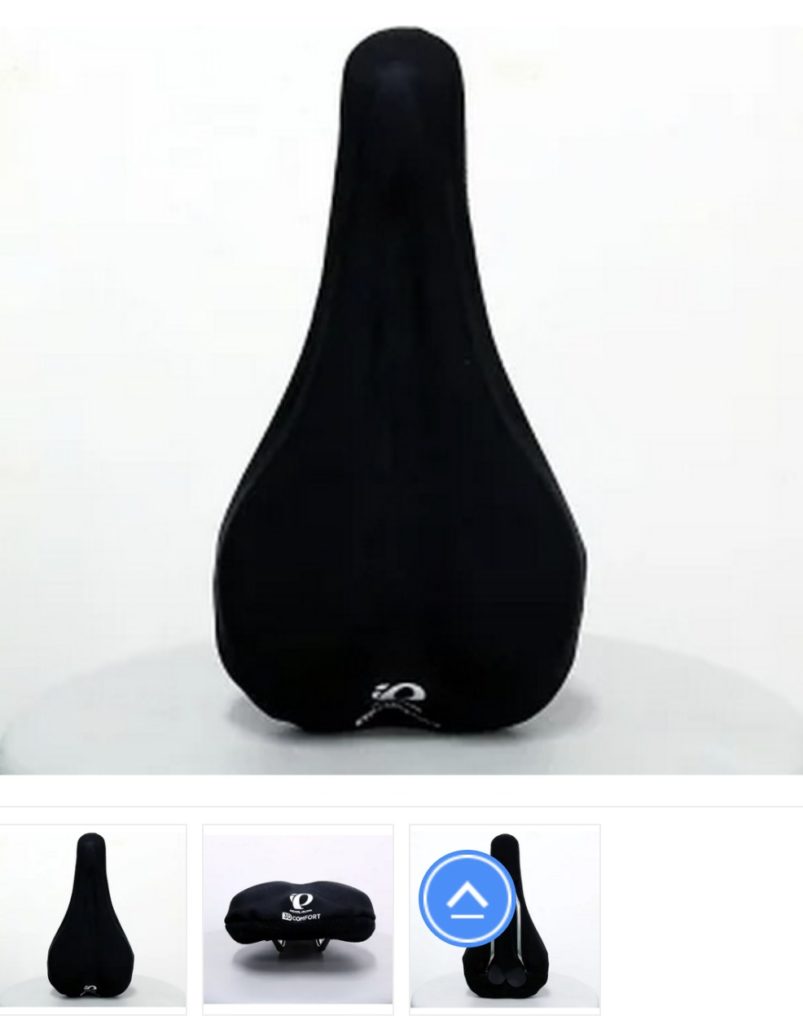Viewport: 803px width, 1024px height.
Task: Select the top-view saddle cover thumbnail
Action: click(91, 915)
